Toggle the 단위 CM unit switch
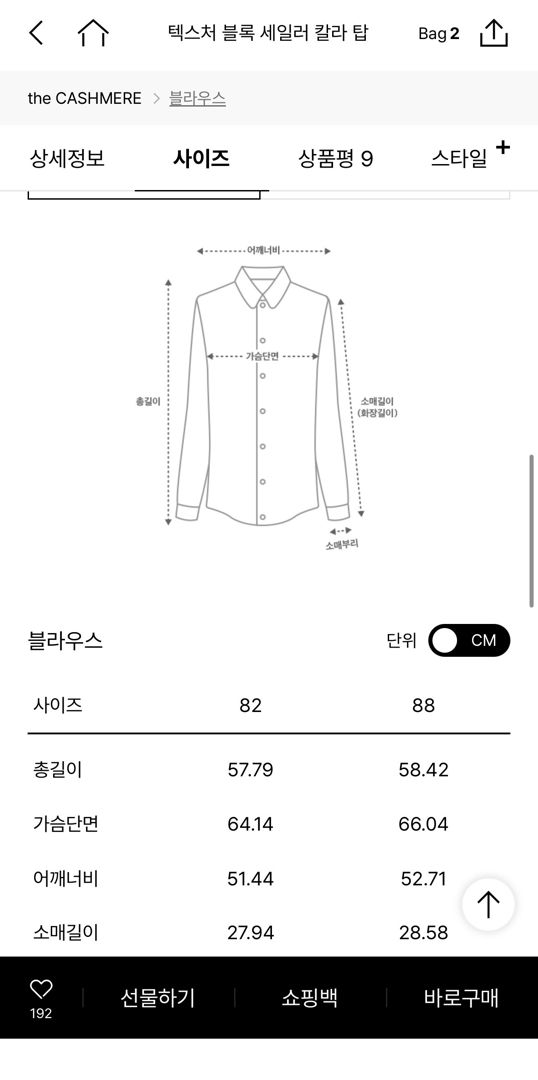 pyautogui.click(x=469, y=641)
